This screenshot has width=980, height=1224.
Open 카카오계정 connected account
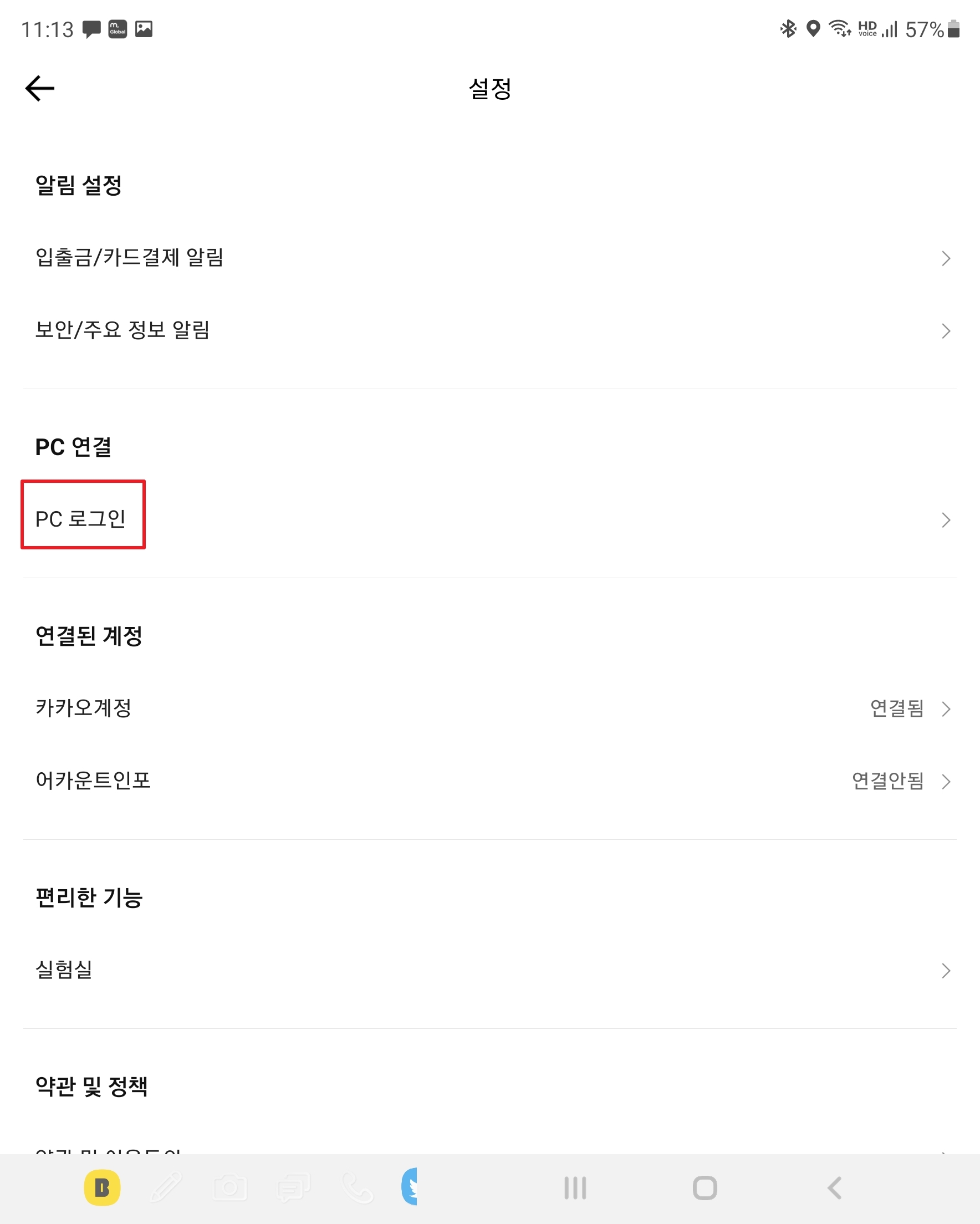click(84, 708)
